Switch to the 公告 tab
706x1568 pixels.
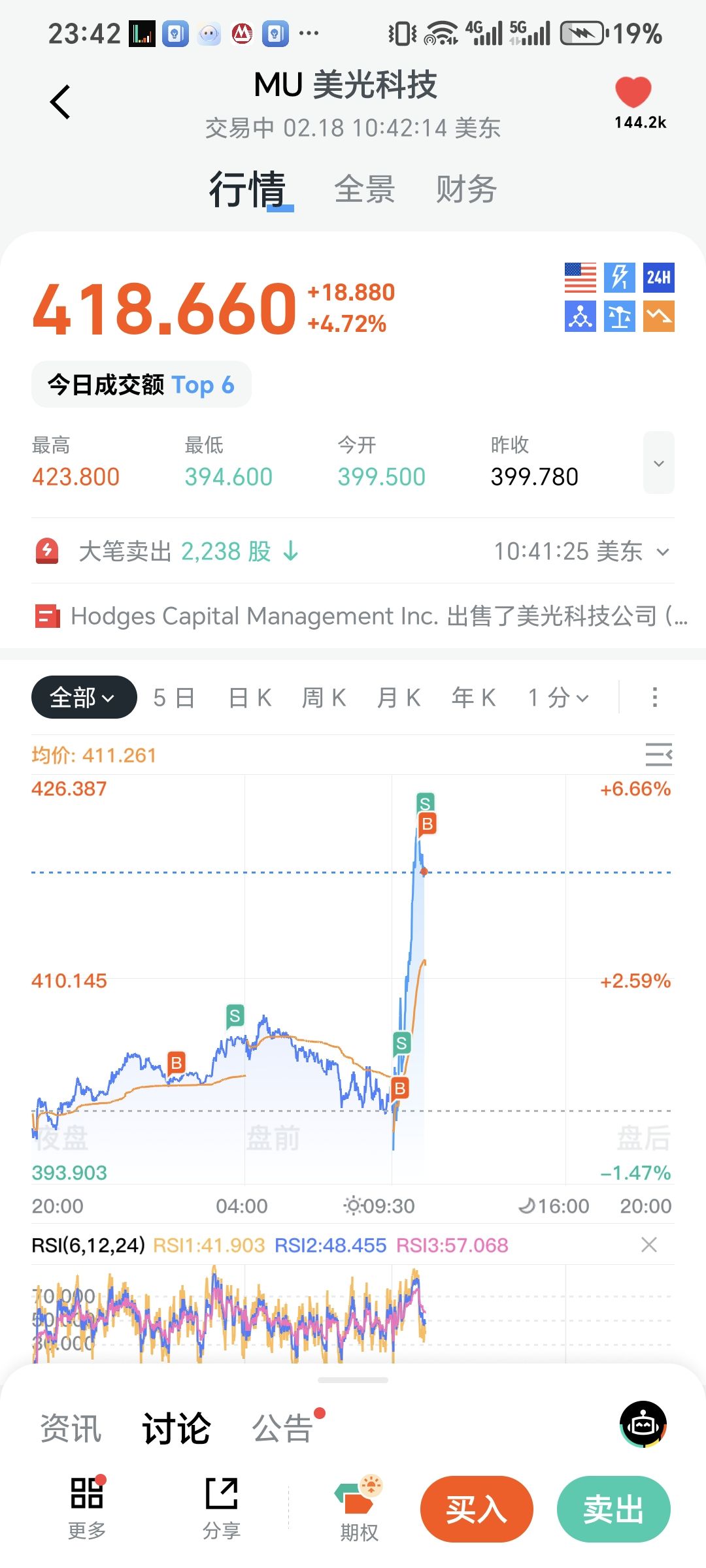(x=283, y=1429)
